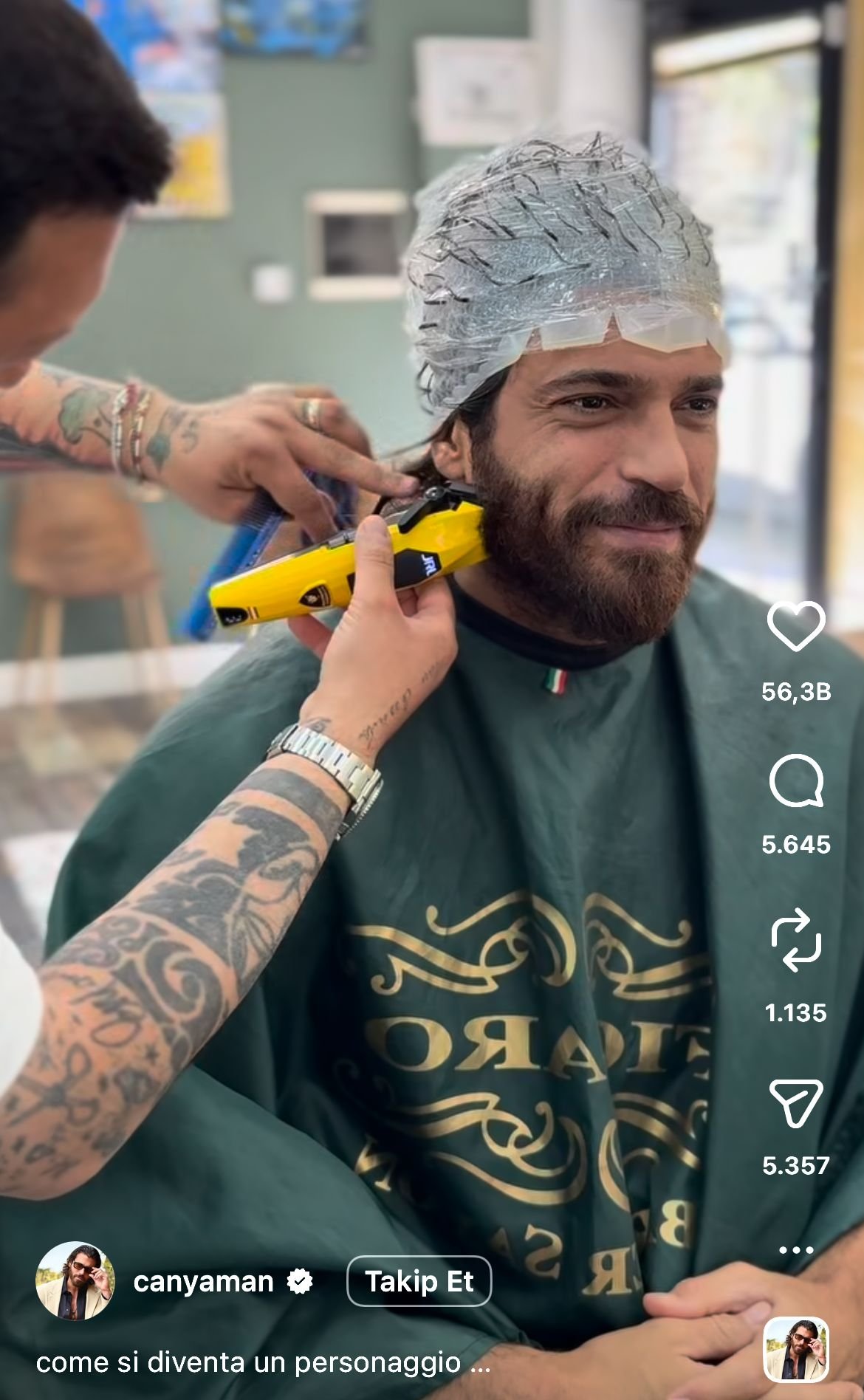This screenshot has width=864, height=1400.
Task: Open the reel's audio thumbnail
Action: pos(796,1351)
